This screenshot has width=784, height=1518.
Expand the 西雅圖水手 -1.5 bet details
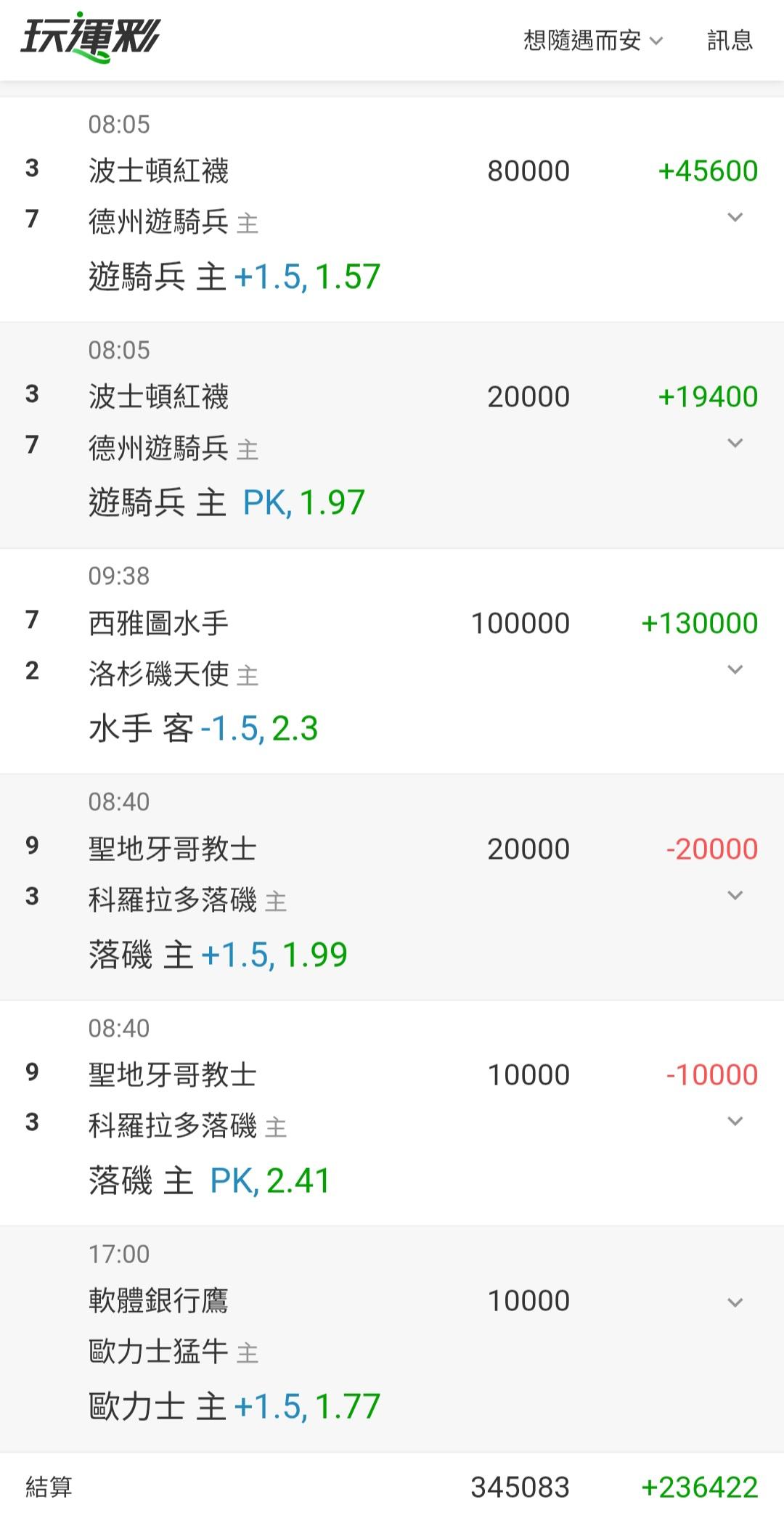(x=735, y=669)
